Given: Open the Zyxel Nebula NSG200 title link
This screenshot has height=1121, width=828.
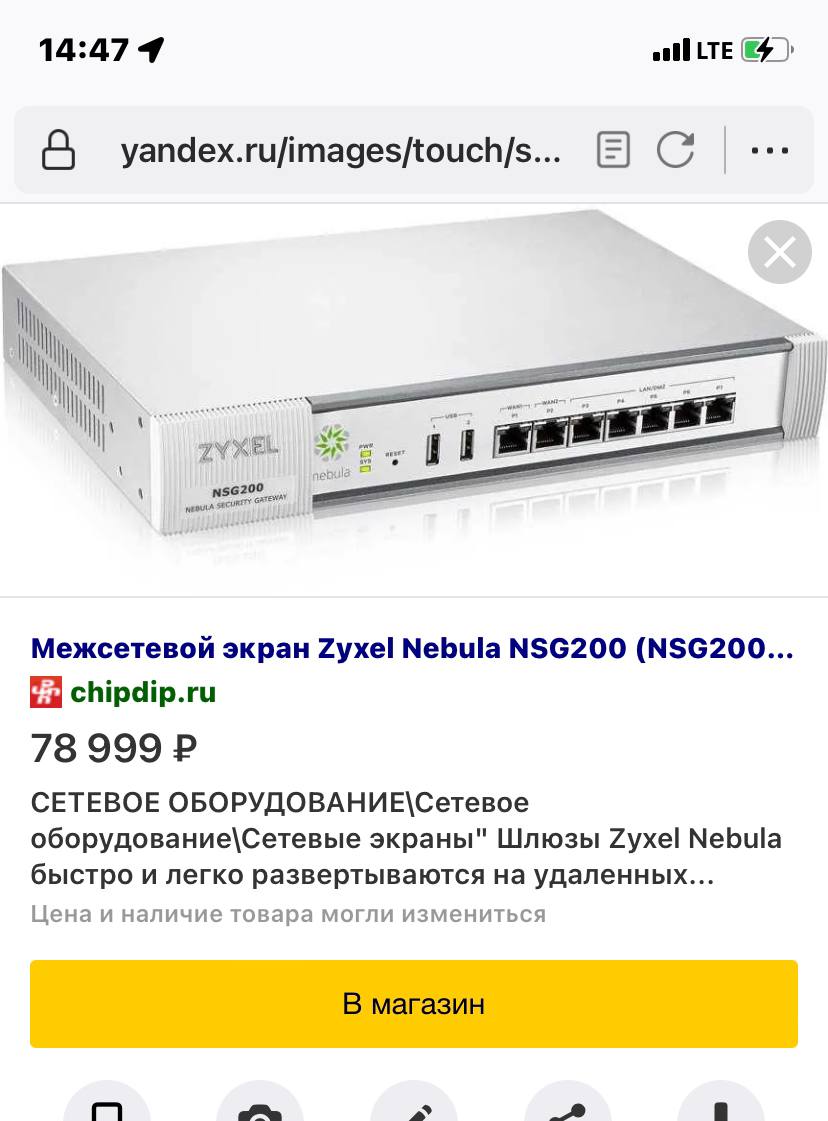Looking at the screenshot, I should pyautogui.click(x=412, y=649).
